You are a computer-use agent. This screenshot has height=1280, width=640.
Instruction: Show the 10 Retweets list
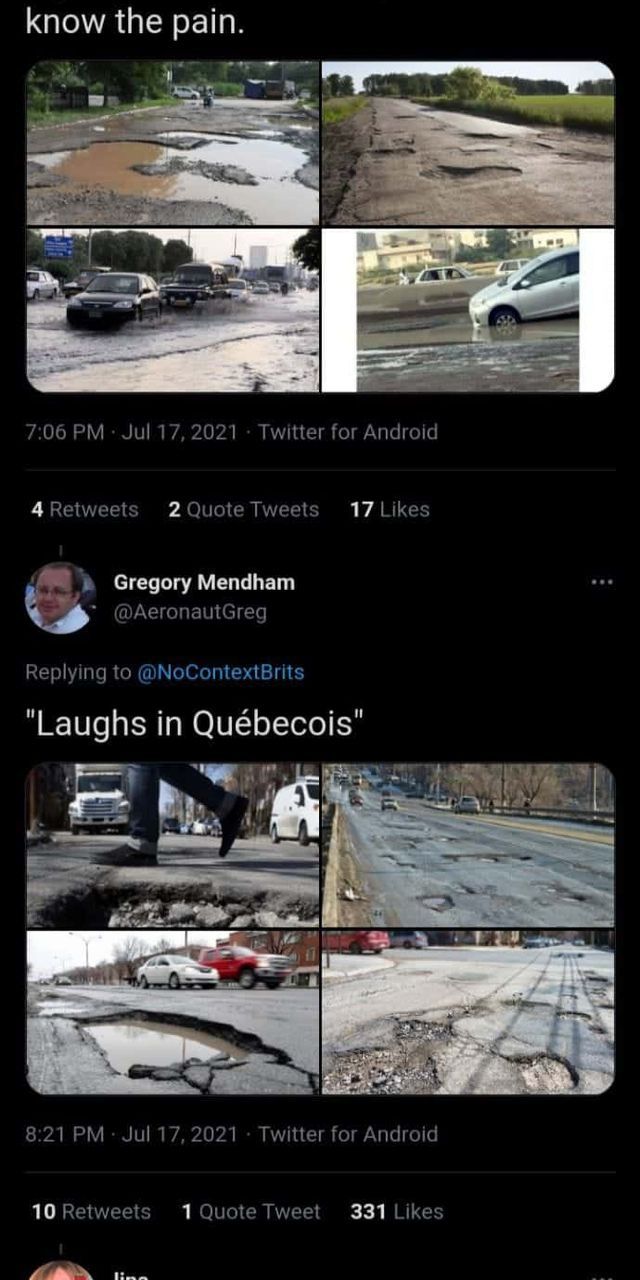tap(91, 1211)
